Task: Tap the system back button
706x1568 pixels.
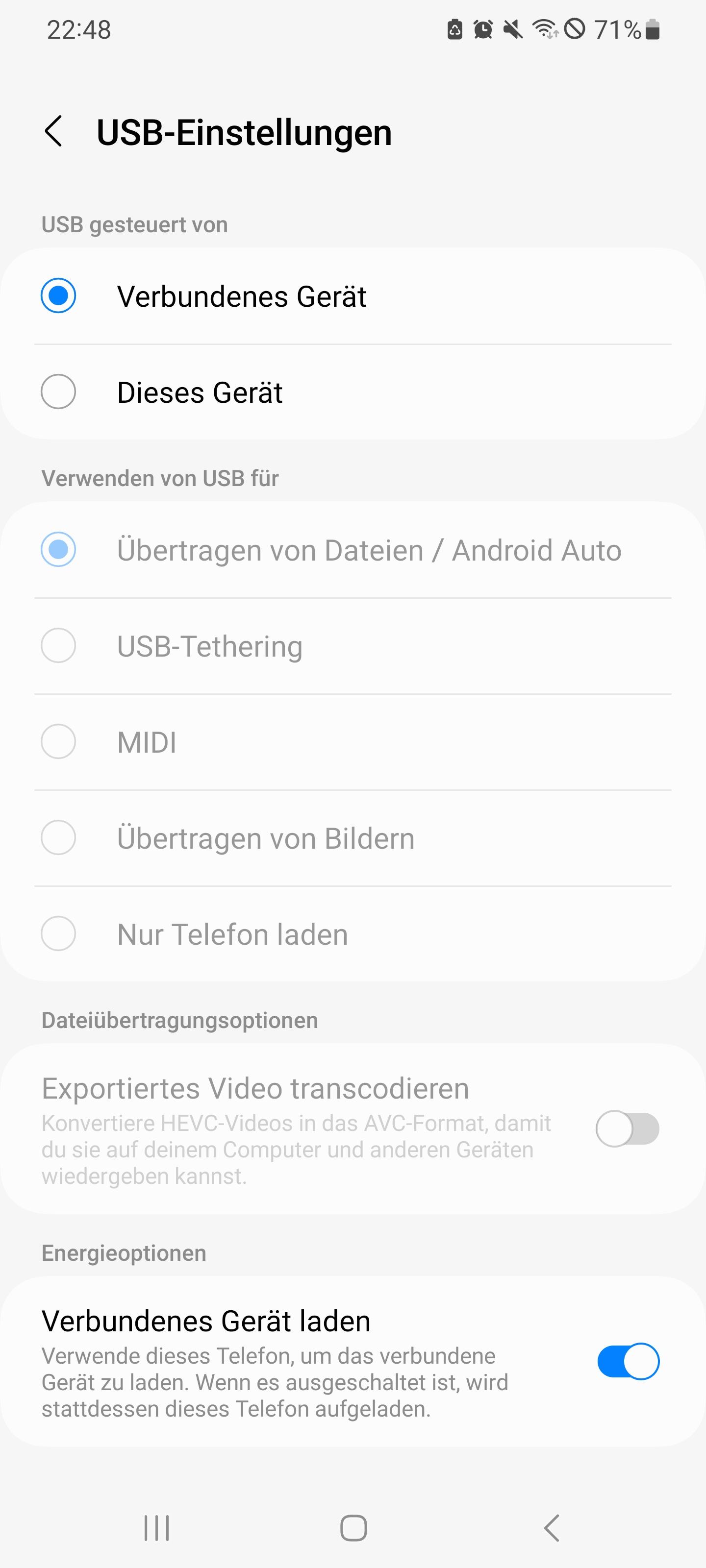Action: [551, 1528]
